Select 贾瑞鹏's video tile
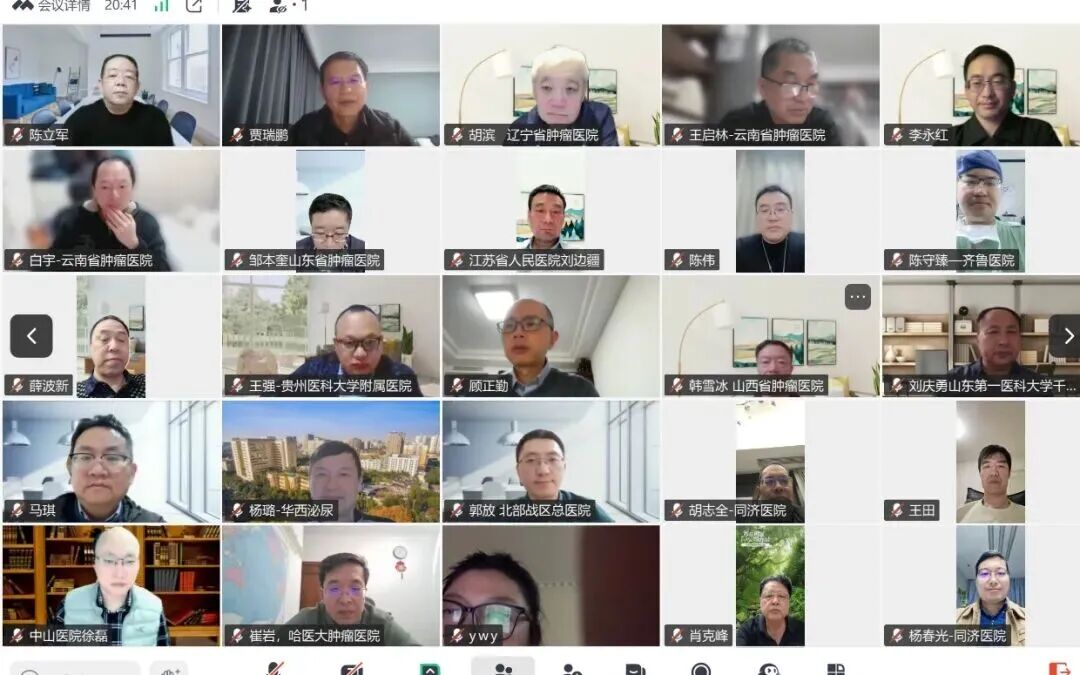1080x675 pixels. click(330, 85)
